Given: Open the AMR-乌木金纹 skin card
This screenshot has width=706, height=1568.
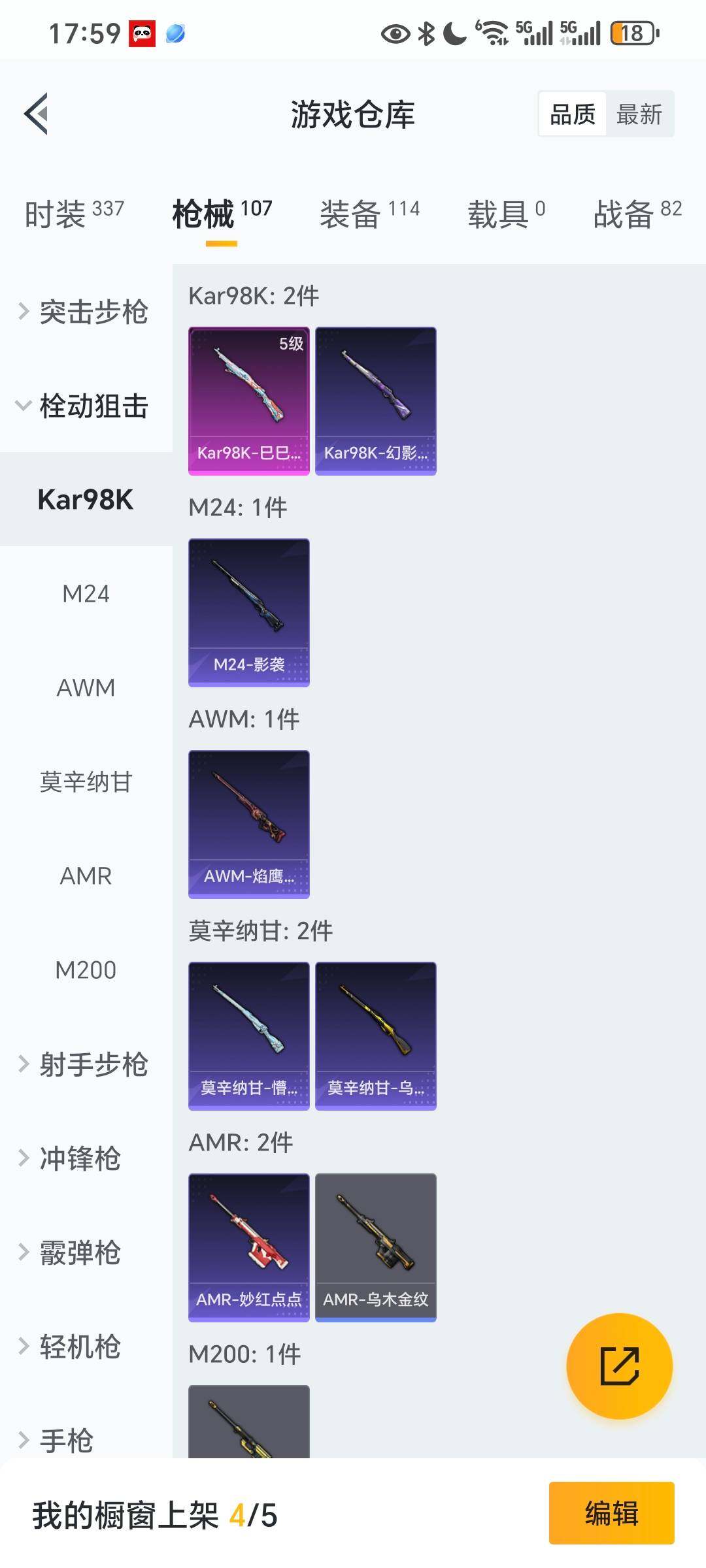Looking at the screenshot, I should [376, 1248].
